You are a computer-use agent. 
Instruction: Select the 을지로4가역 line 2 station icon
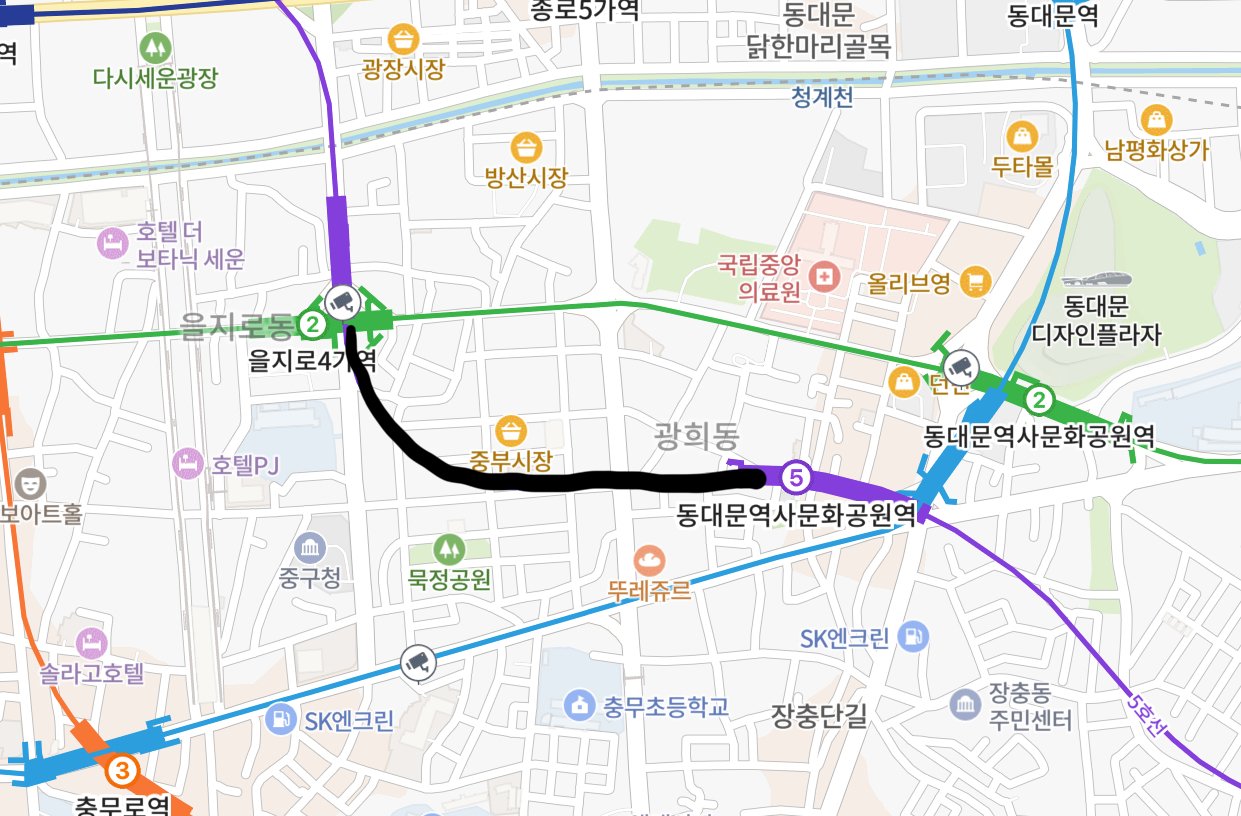[x=312, y=324]
